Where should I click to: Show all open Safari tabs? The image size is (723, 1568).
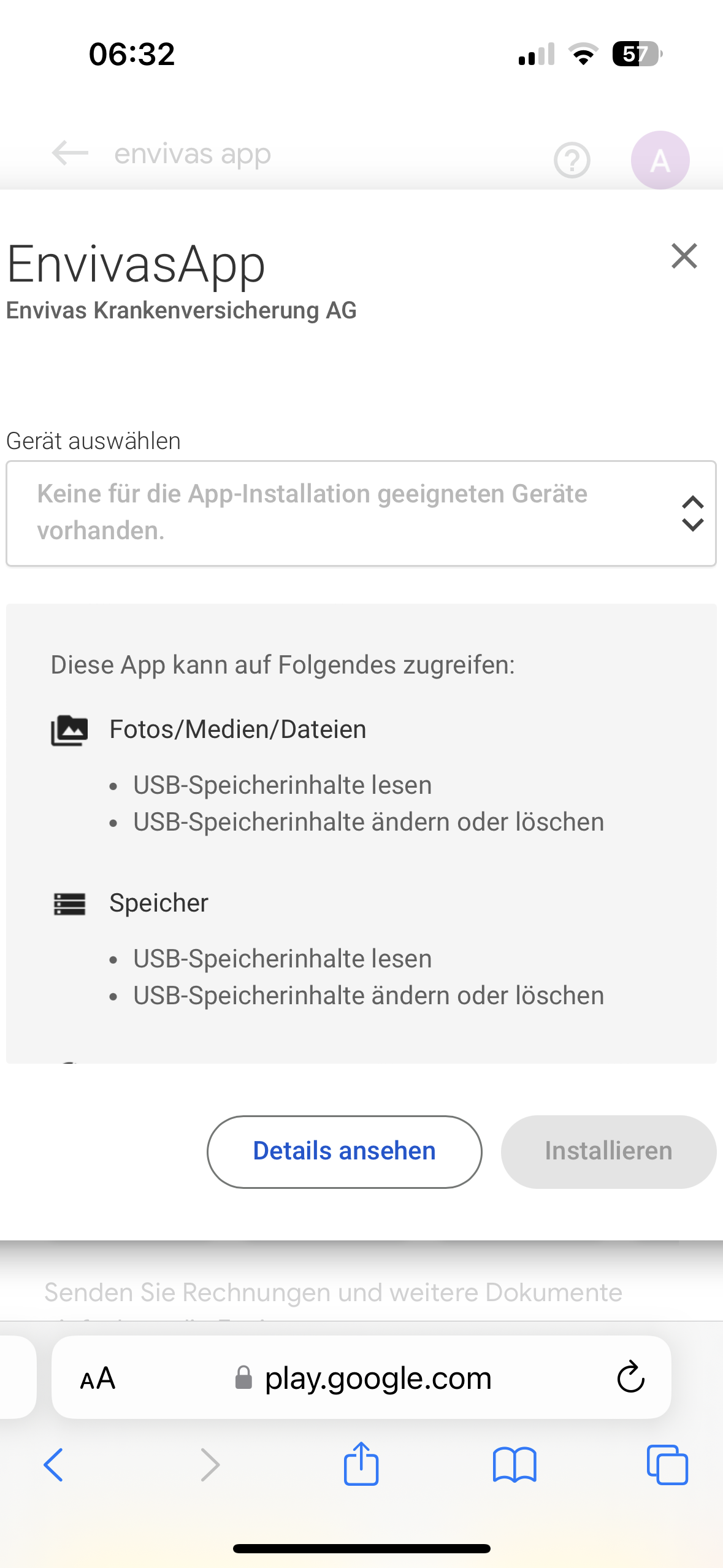pyautogui.click(x=667, y=1465)
